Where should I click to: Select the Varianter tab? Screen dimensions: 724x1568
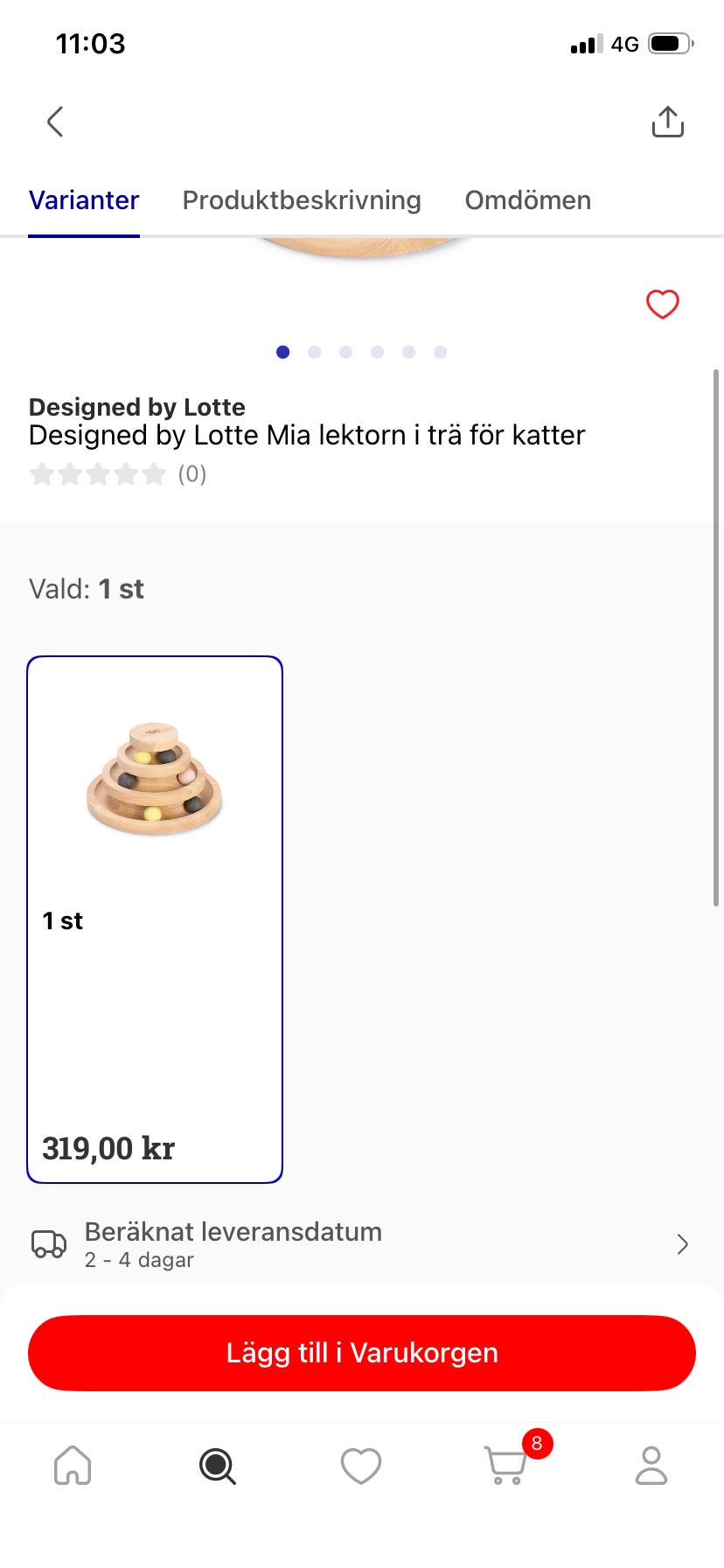(x=84, y=200)
